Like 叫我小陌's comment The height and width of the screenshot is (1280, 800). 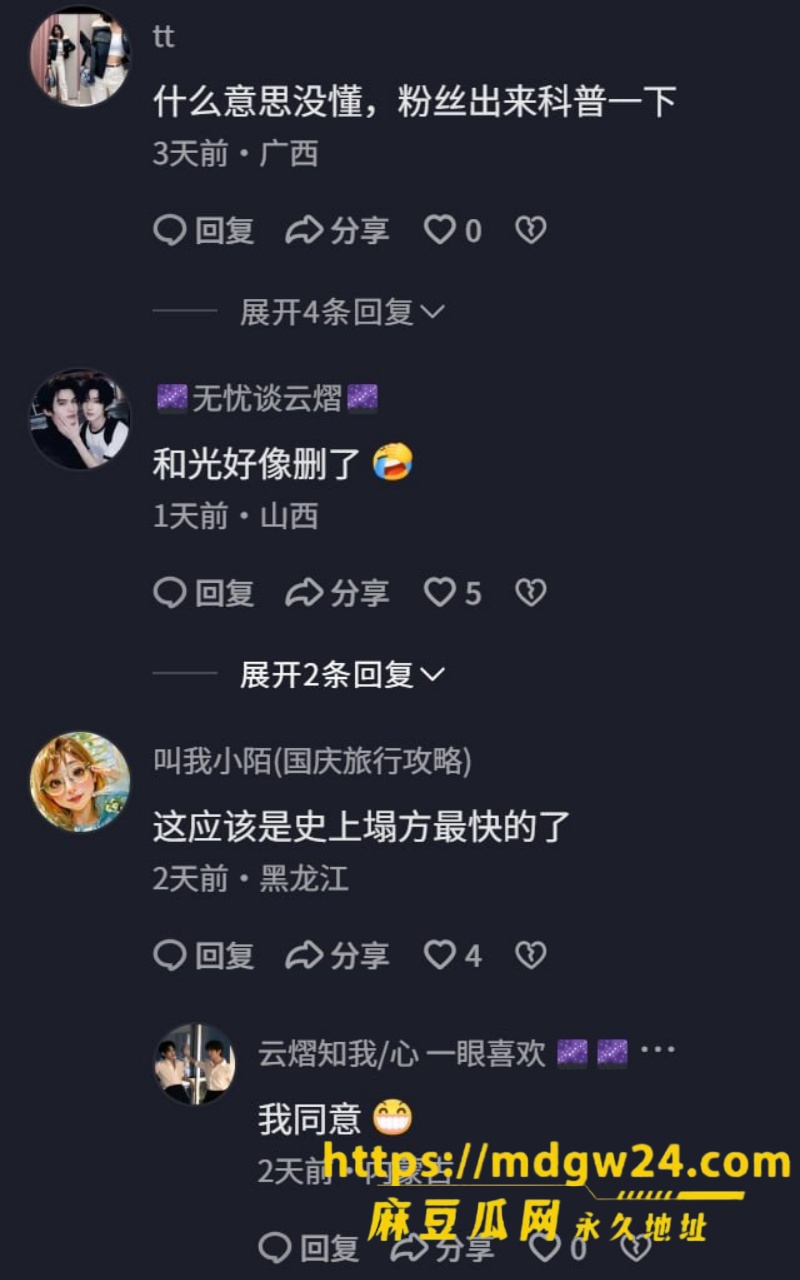[453, 956]
